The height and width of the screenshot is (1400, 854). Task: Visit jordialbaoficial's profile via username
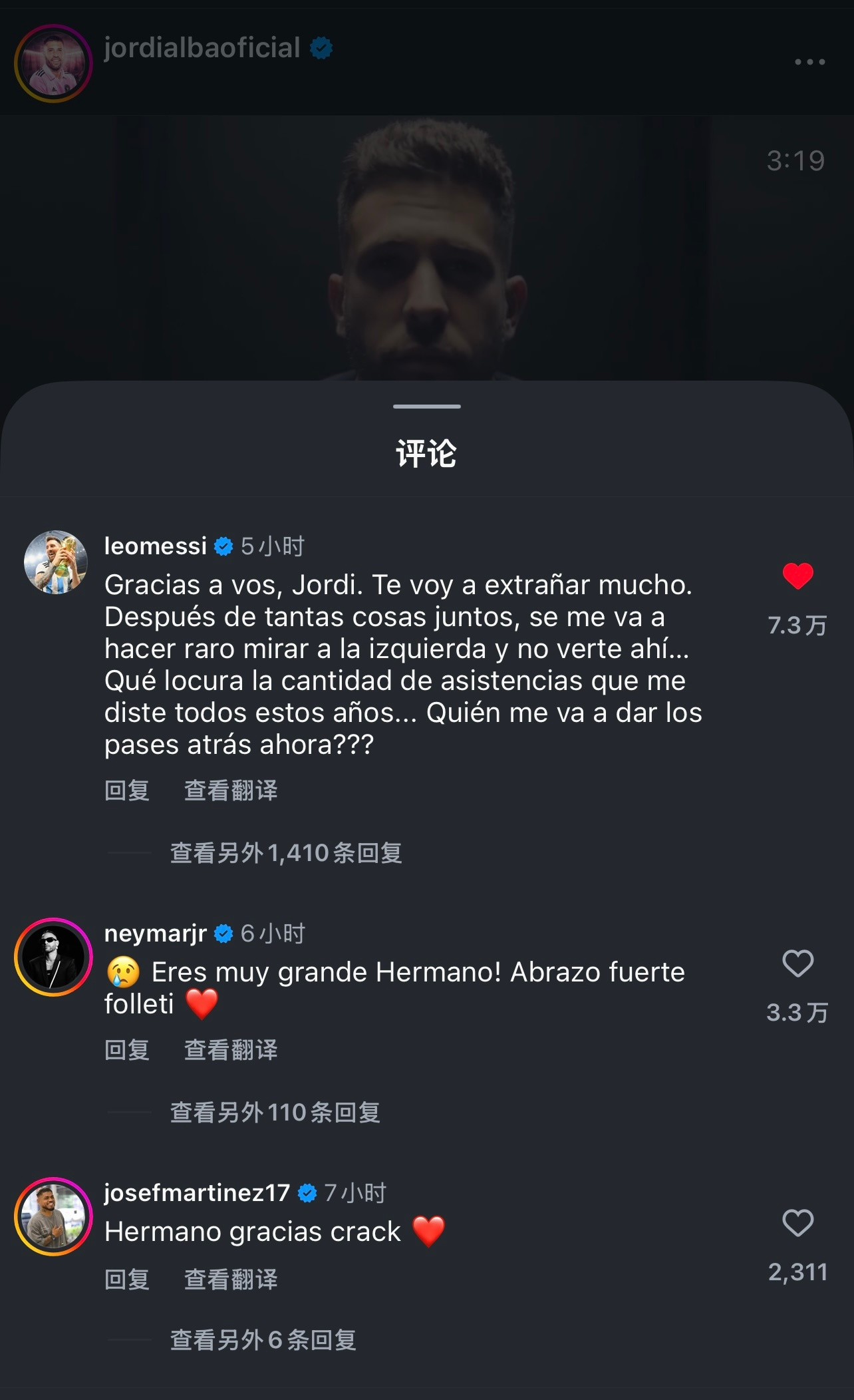(x=202, y=48)
